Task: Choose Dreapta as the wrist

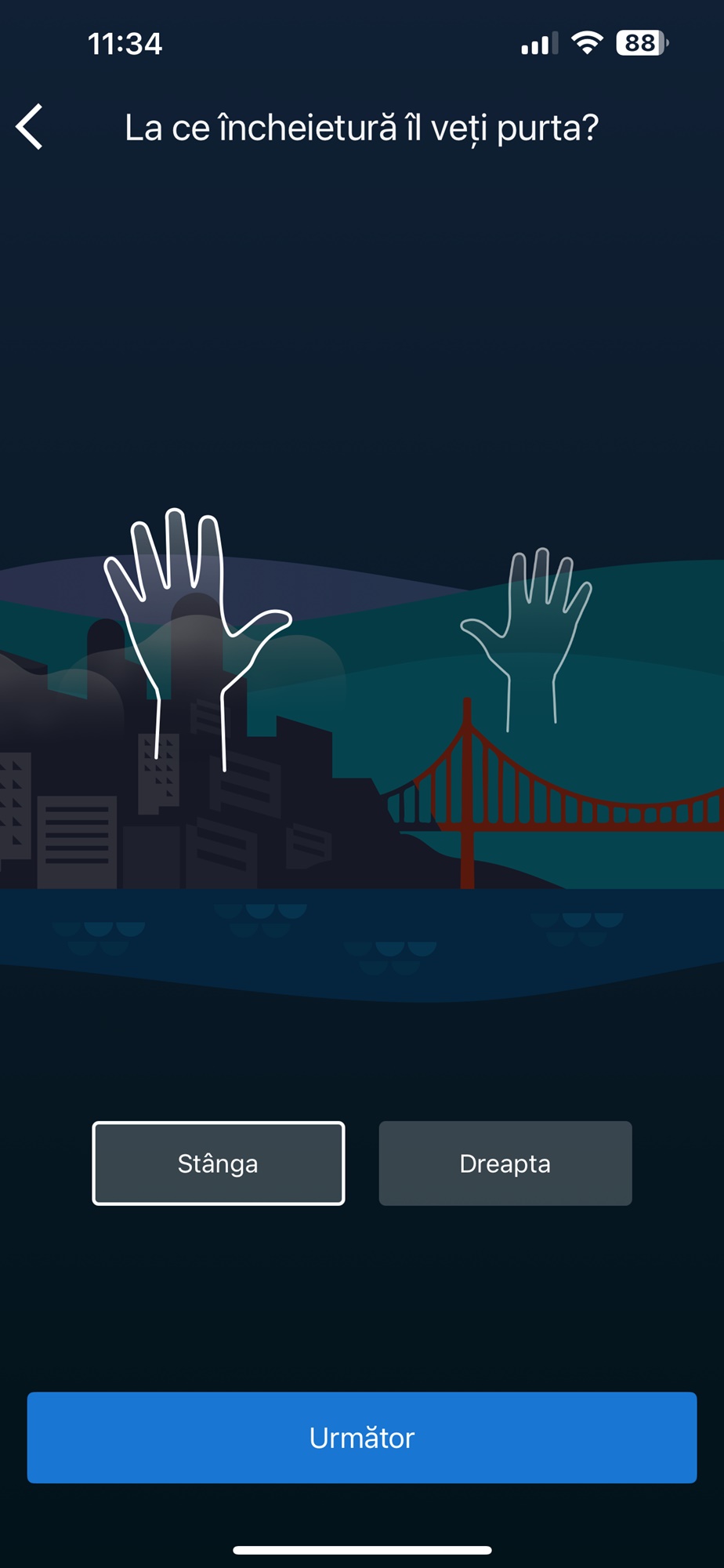Action: point(505,1163)
